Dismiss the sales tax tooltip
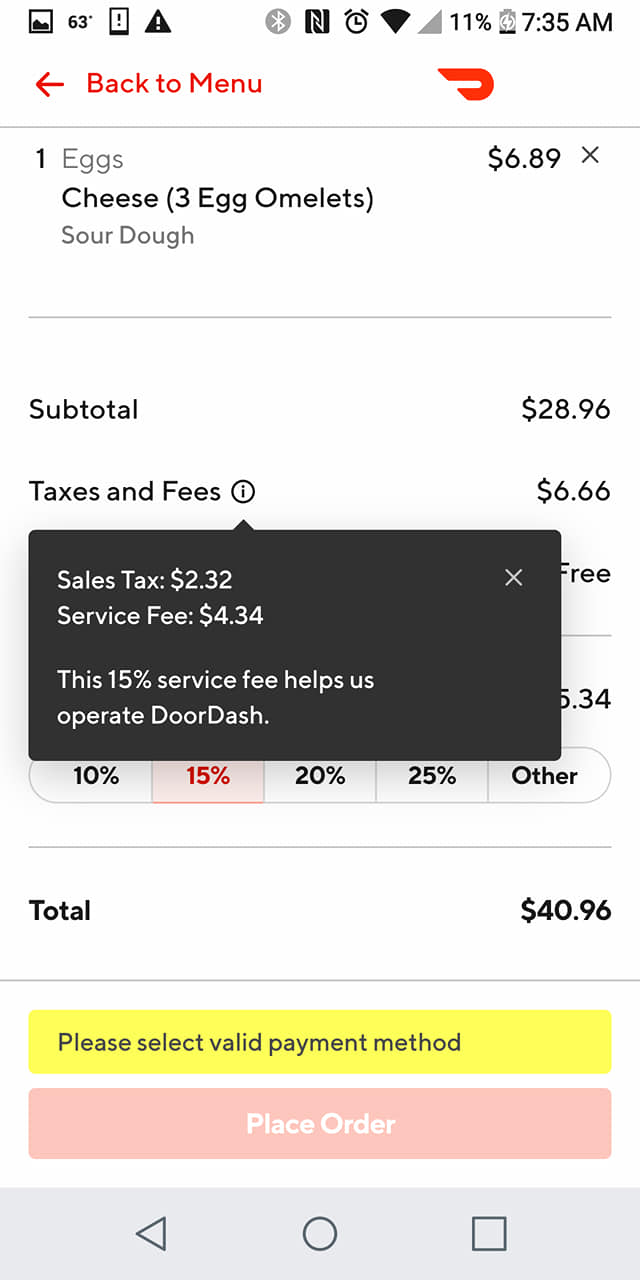 pyautogui.click(x=514, y=578)
